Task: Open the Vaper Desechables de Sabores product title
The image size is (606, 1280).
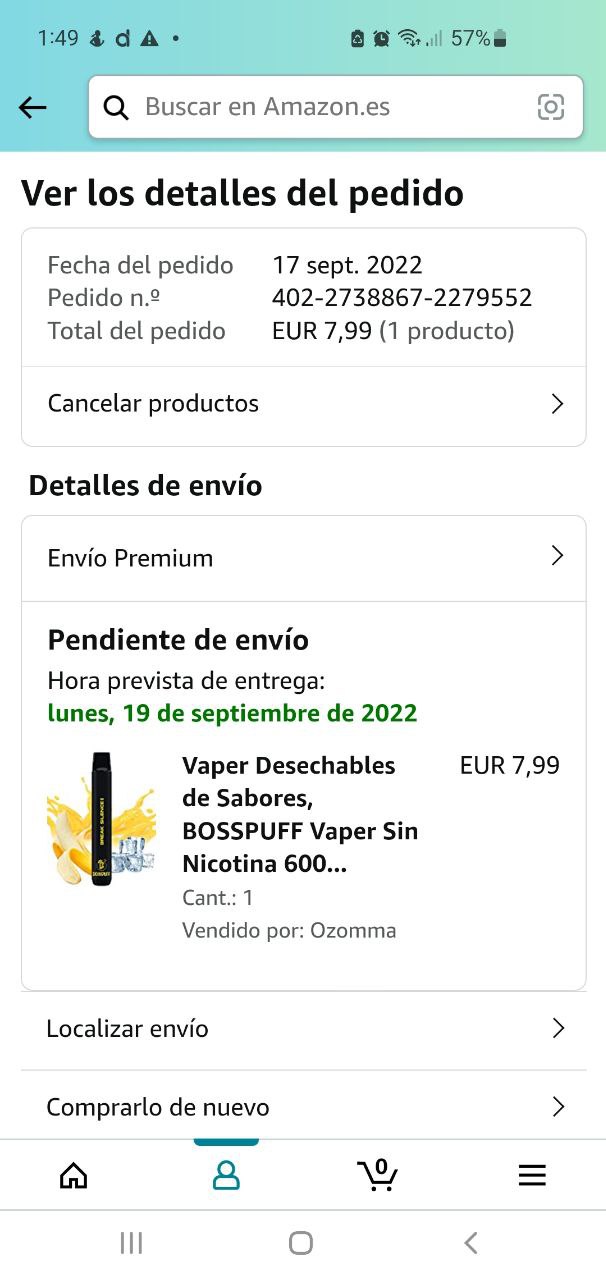Action: pyautogui.click(x=300, y=814)
